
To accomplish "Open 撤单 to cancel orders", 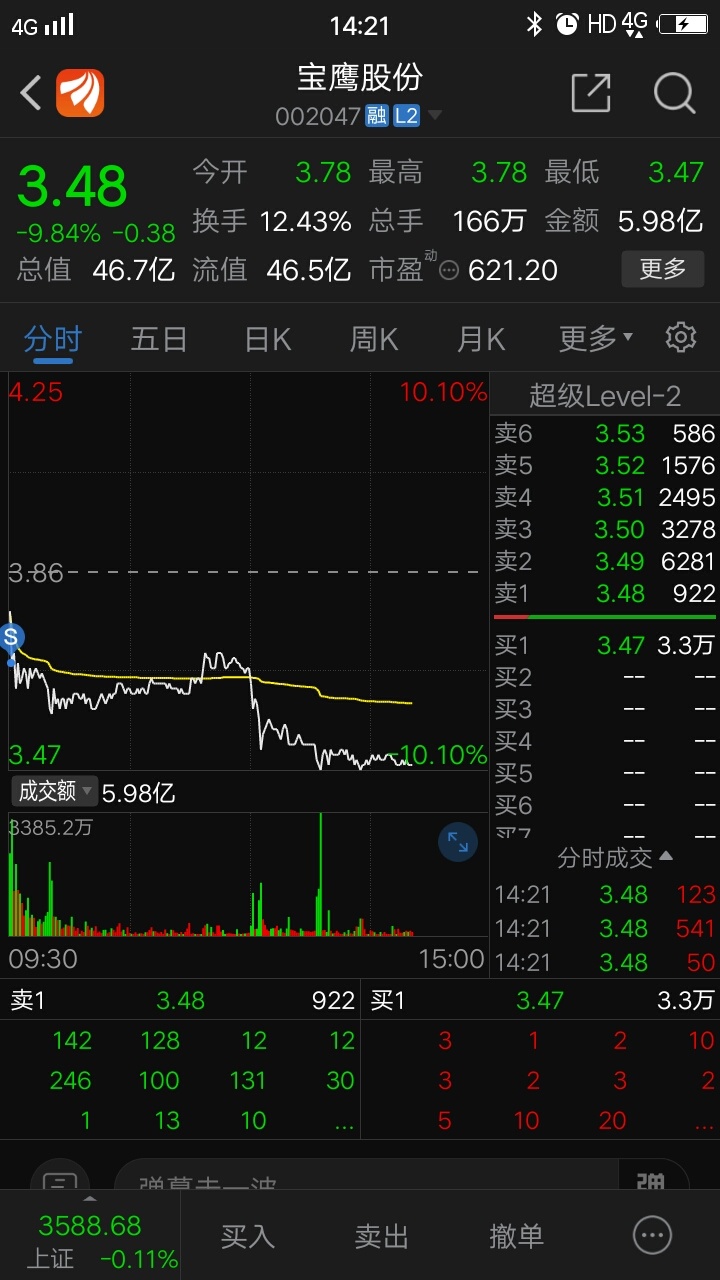I will click(516, 1236).
